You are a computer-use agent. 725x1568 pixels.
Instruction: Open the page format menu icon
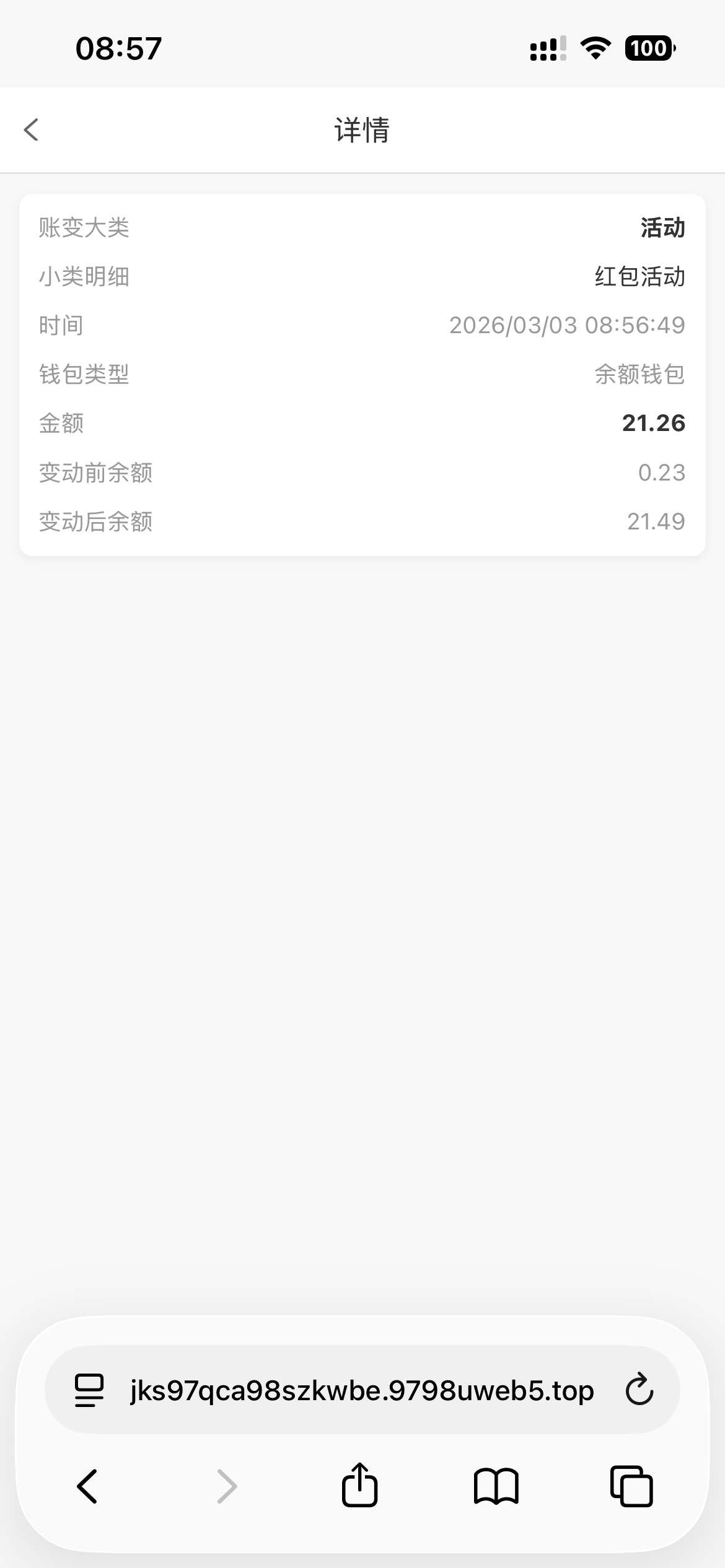coord(89,1391)
